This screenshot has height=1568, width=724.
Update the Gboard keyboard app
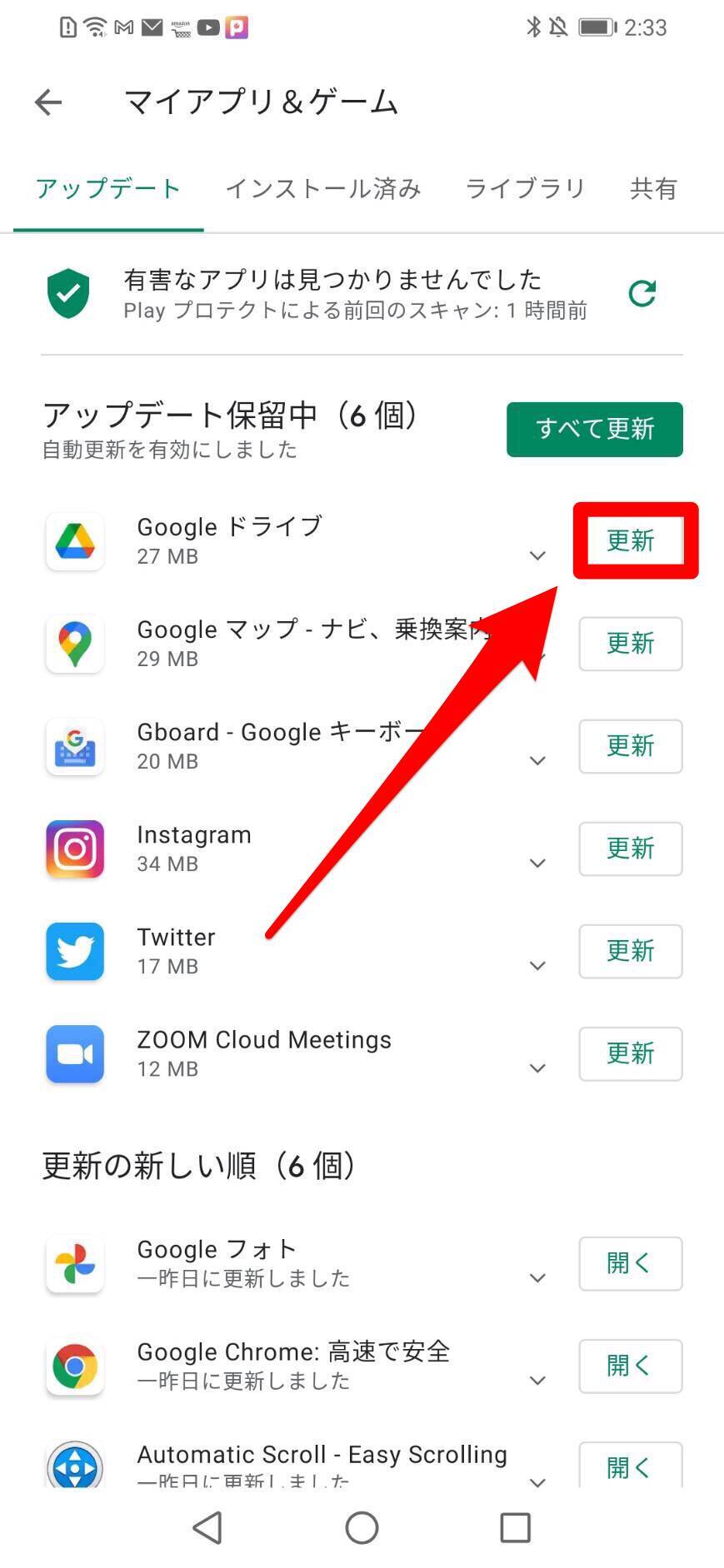[631, 745]
